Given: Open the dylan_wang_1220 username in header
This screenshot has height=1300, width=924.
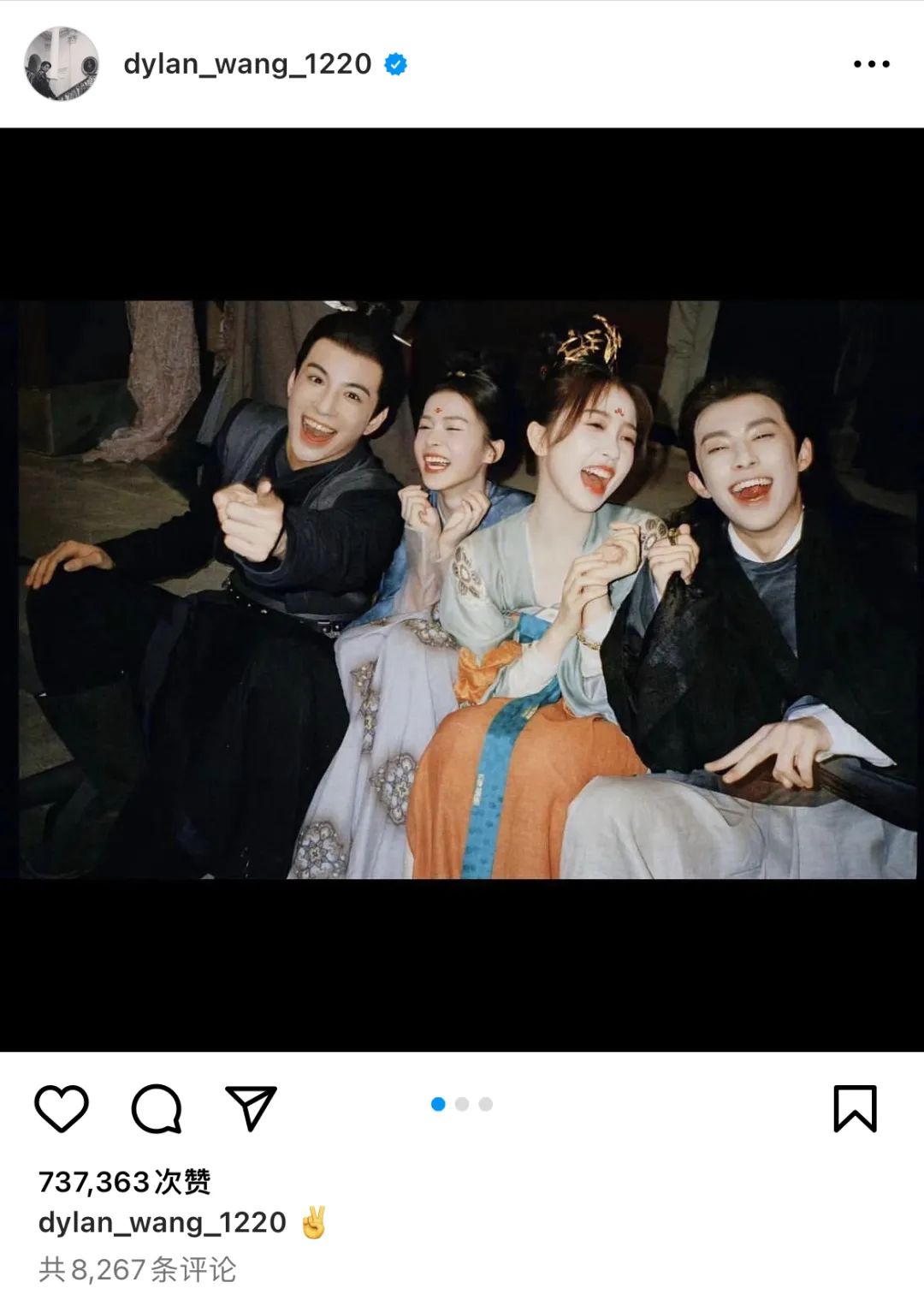Looking at the screenshot, I should 247,64.
